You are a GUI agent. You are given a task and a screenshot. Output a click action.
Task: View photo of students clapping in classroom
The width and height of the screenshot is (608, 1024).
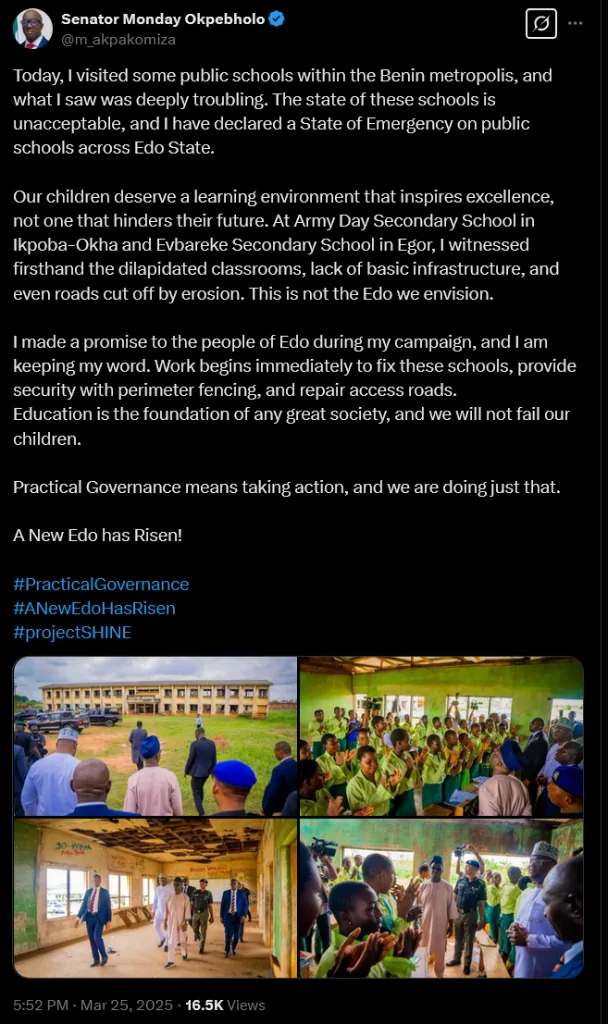tap(441, 736)
